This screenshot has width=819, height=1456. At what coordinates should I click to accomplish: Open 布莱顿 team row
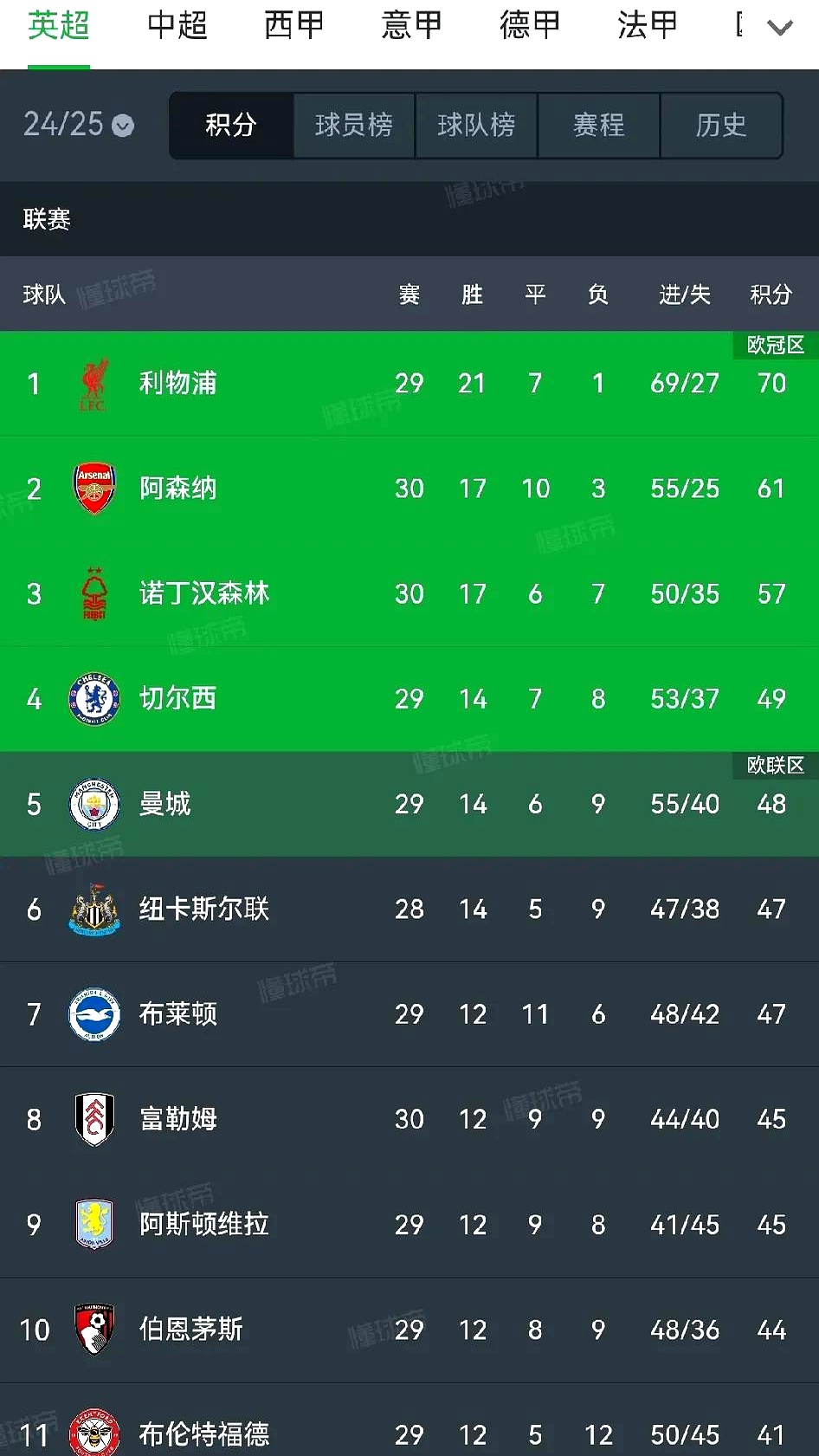178,1013
